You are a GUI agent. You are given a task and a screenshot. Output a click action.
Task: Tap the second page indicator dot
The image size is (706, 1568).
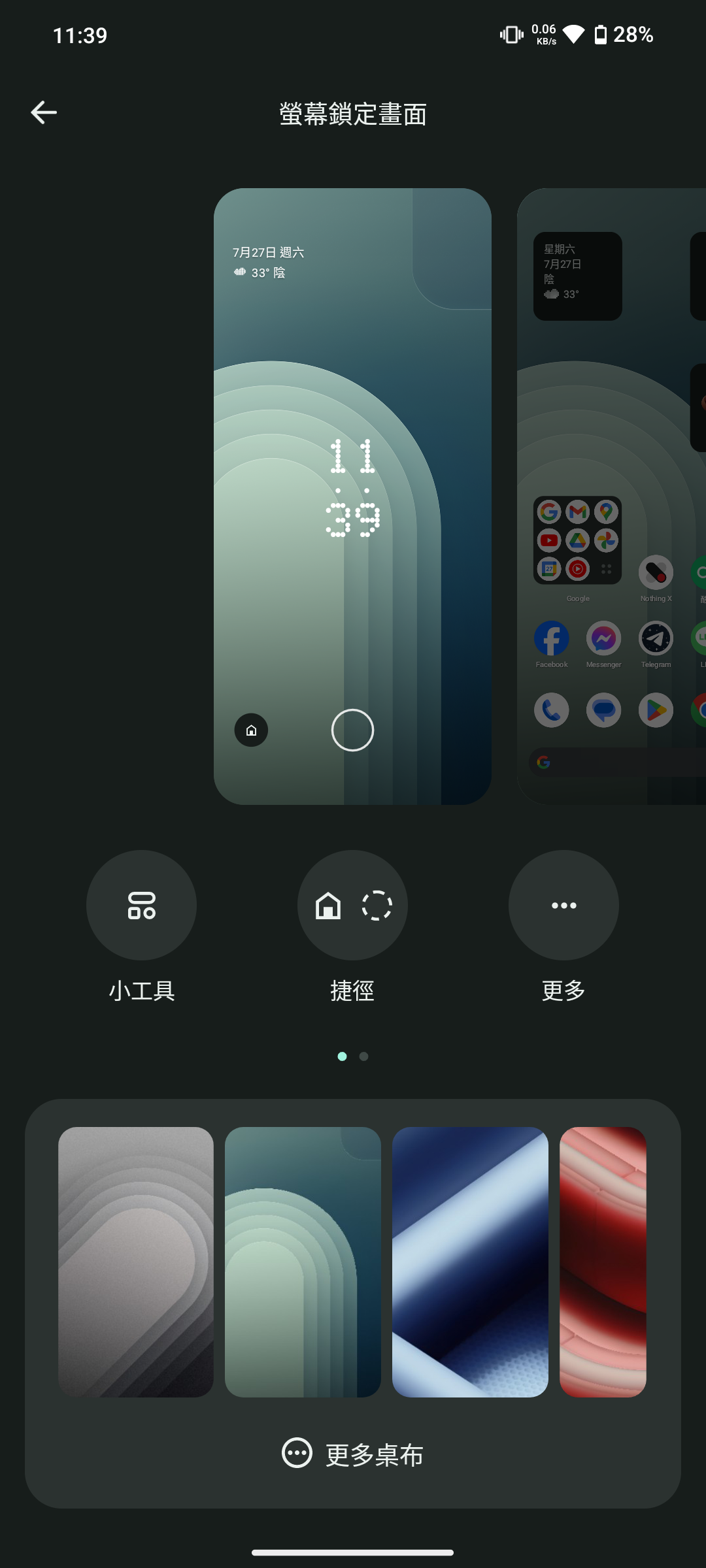click(x=364, y=1056)
